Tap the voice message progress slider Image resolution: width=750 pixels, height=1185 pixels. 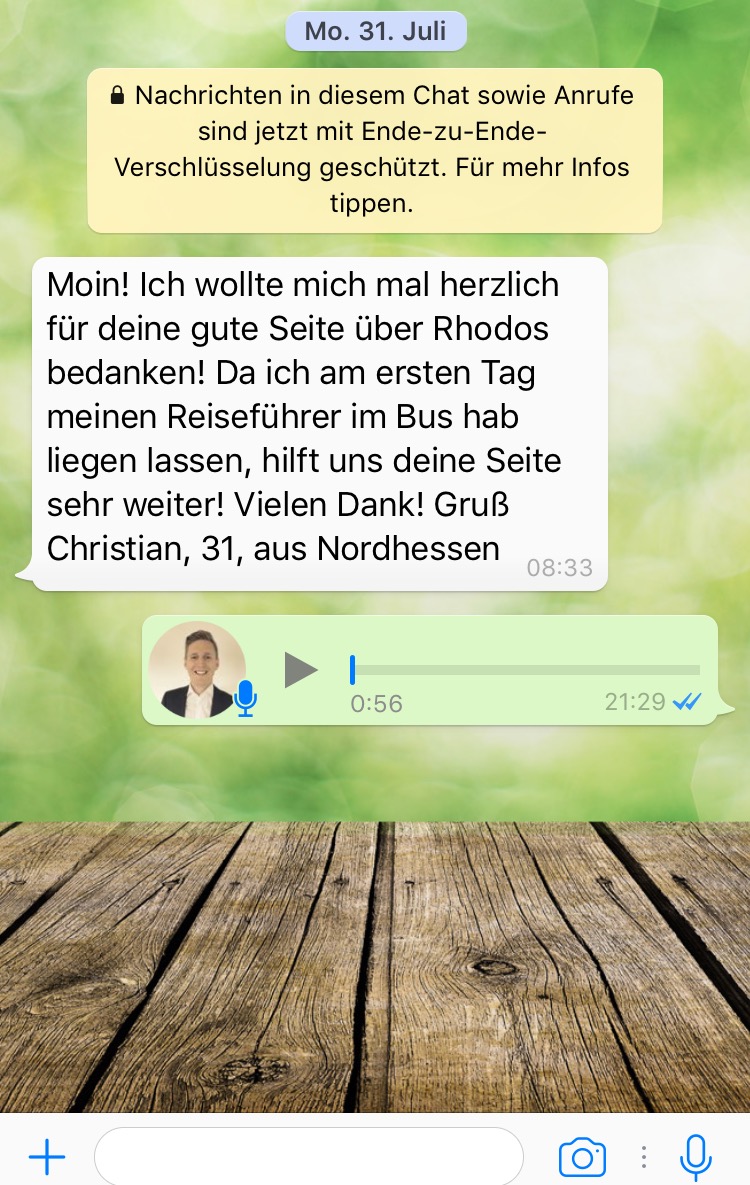(525, 669)
